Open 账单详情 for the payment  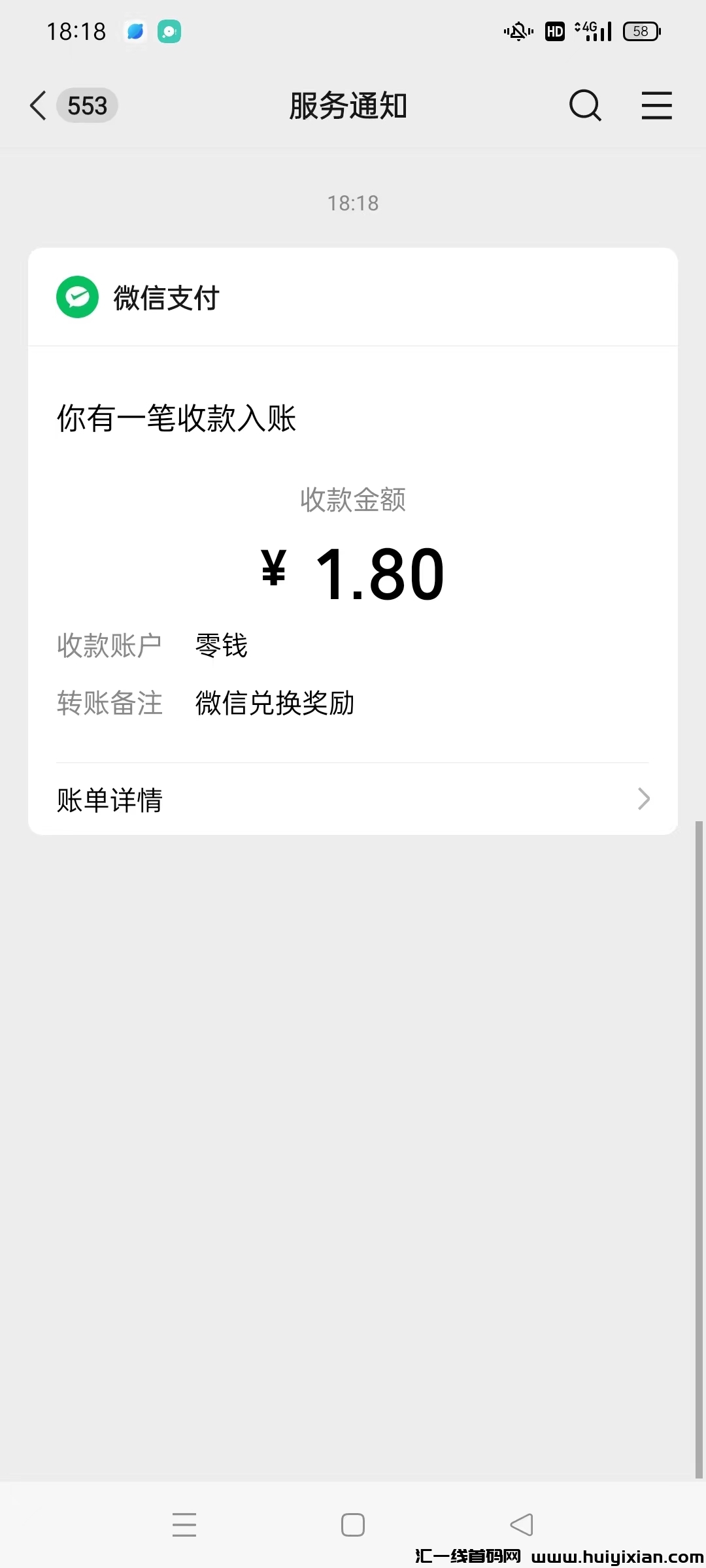353,800
